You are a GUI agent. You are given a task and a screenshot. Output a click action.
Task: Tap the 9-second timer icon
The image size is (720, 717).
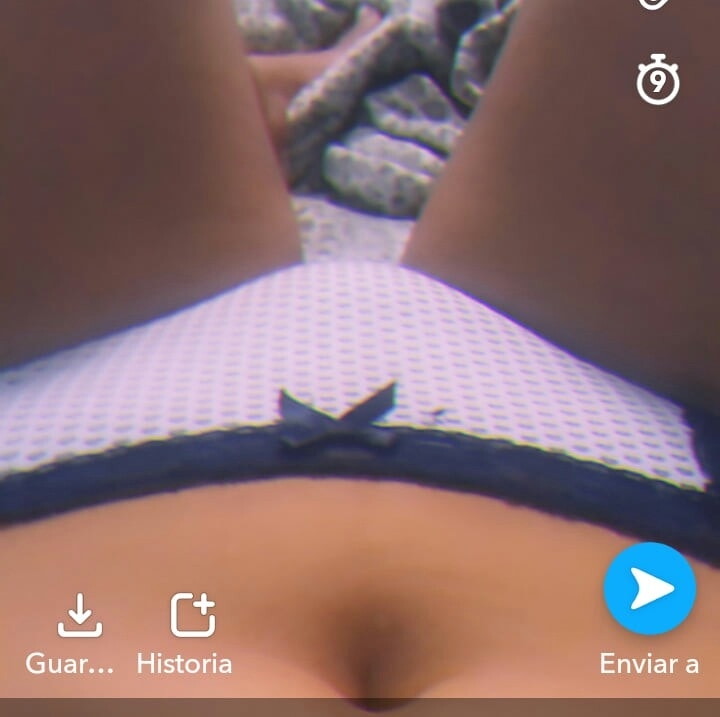(657, 82)
